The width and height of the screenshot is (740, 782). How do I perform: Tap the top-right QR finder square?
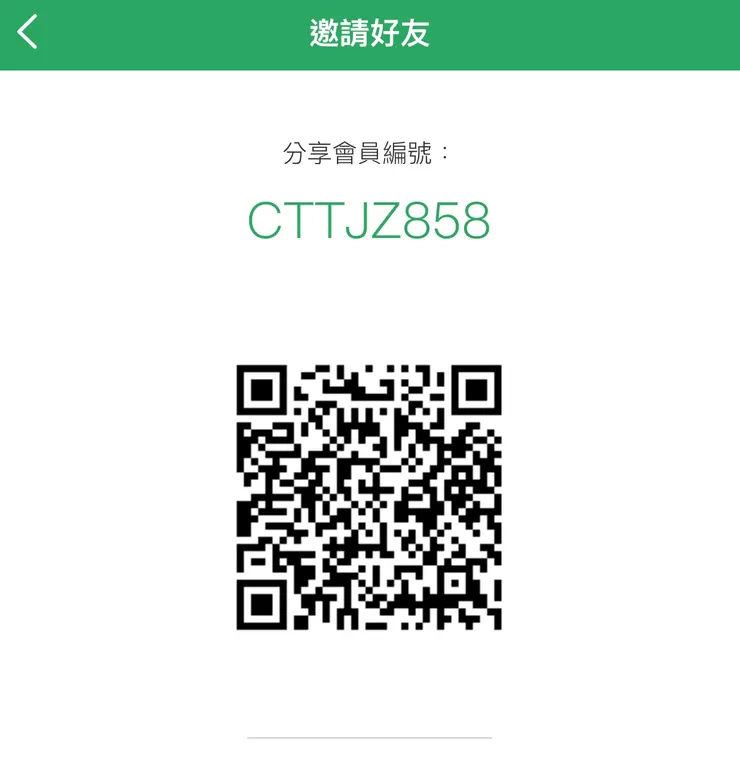click(477, 392)
